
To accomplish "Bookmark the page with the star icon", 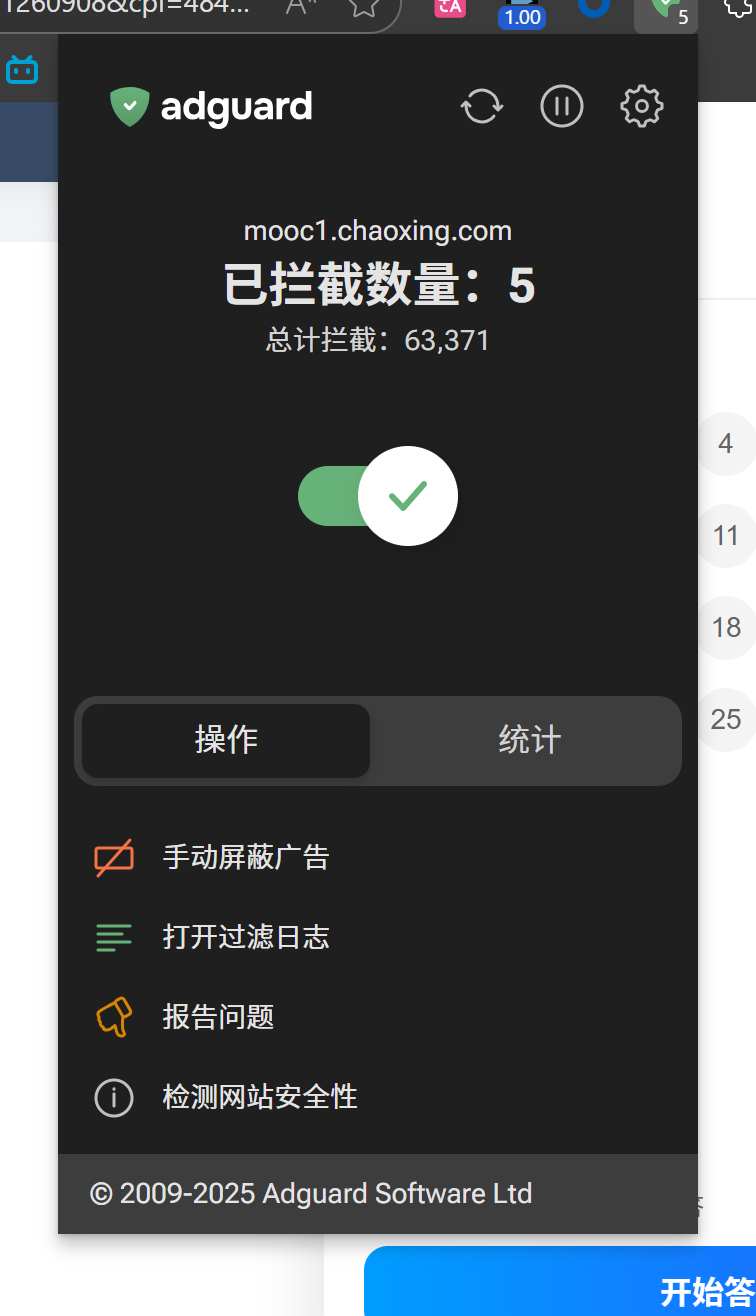I will [364, 8].
